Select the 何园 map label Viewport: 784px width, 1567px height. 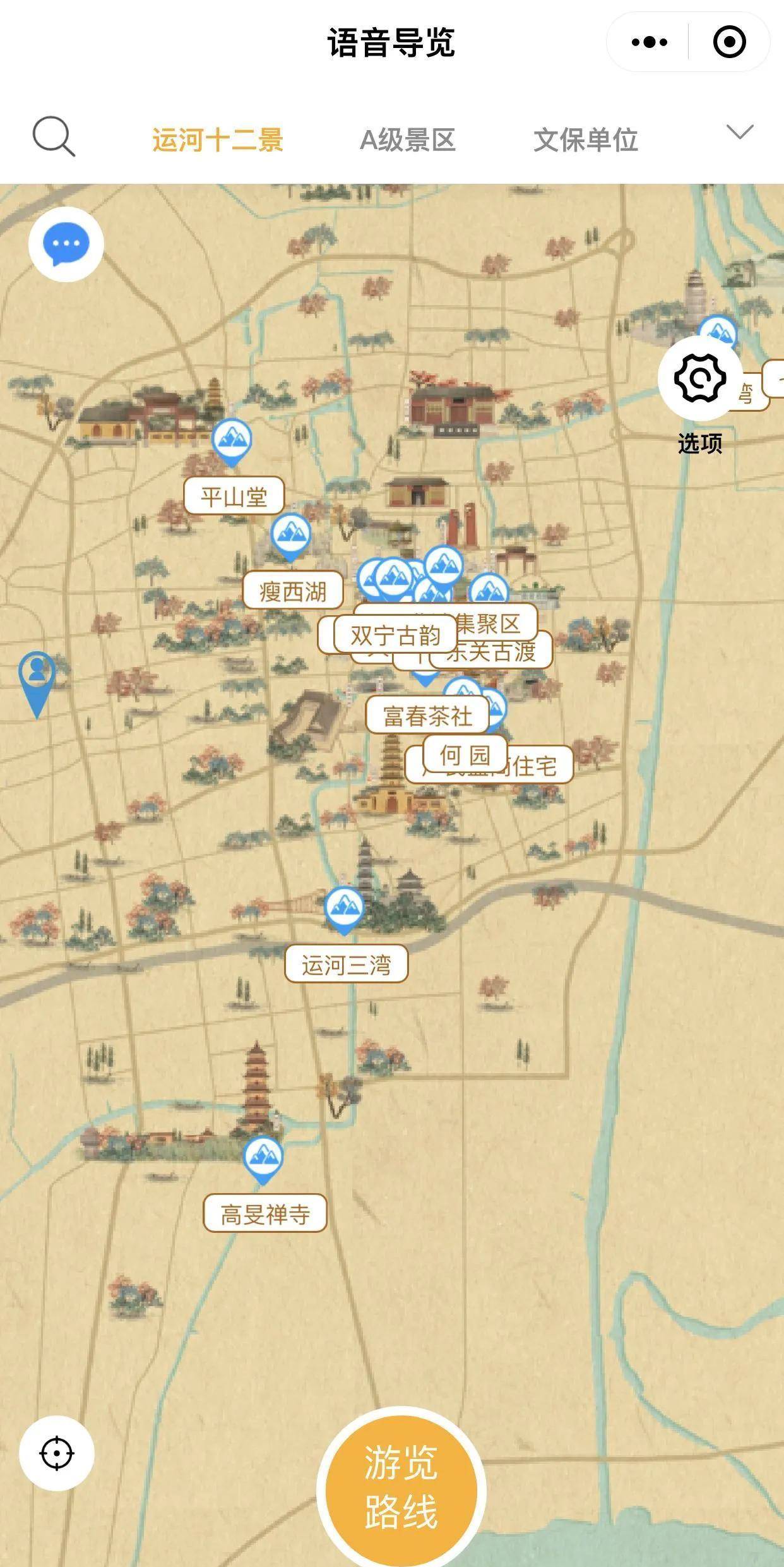coord(465,754)
